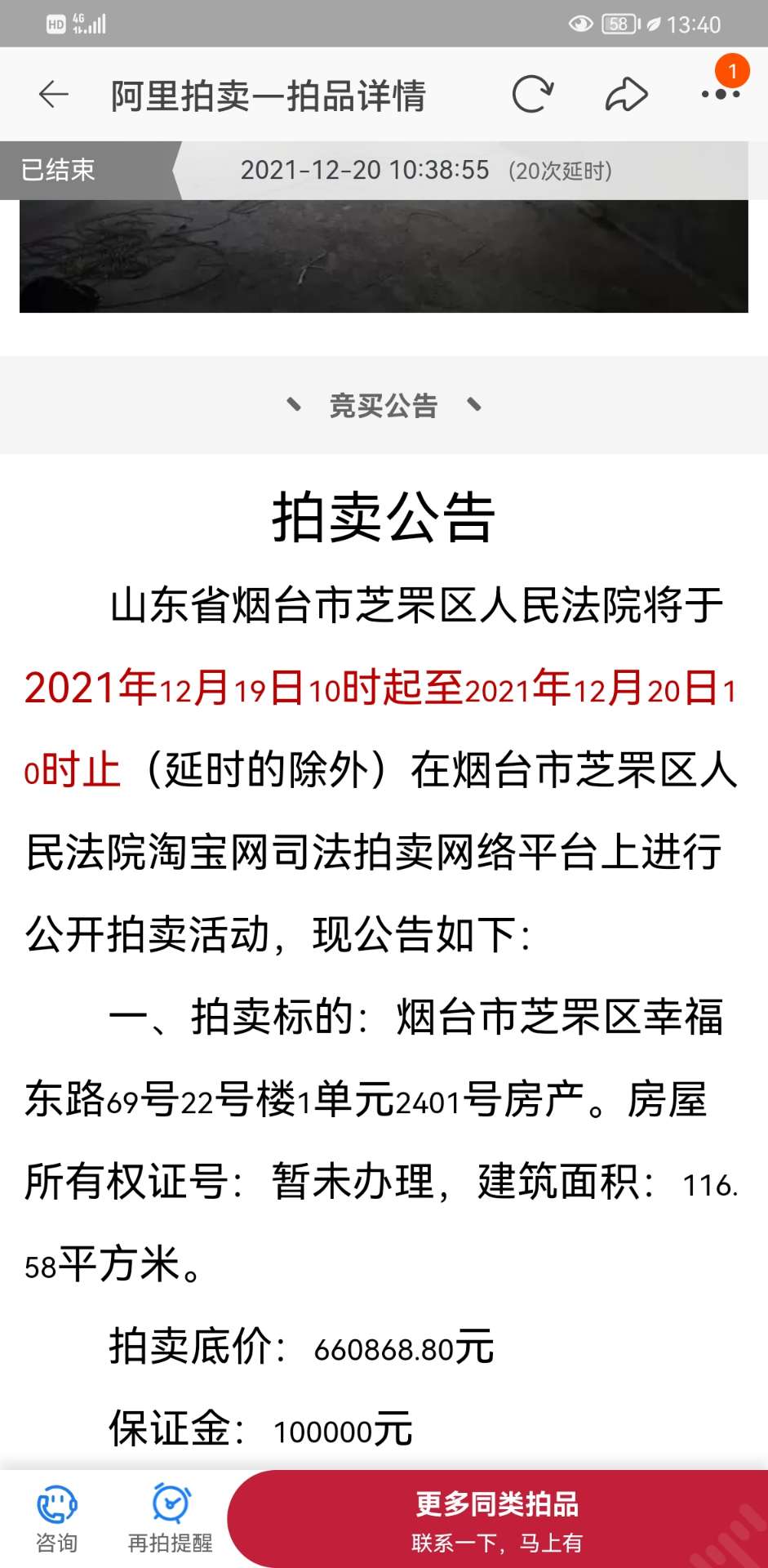Viewport: 768px width, 1568px height.
Task: Share this auction listing
Action: (x=626, y=95)
